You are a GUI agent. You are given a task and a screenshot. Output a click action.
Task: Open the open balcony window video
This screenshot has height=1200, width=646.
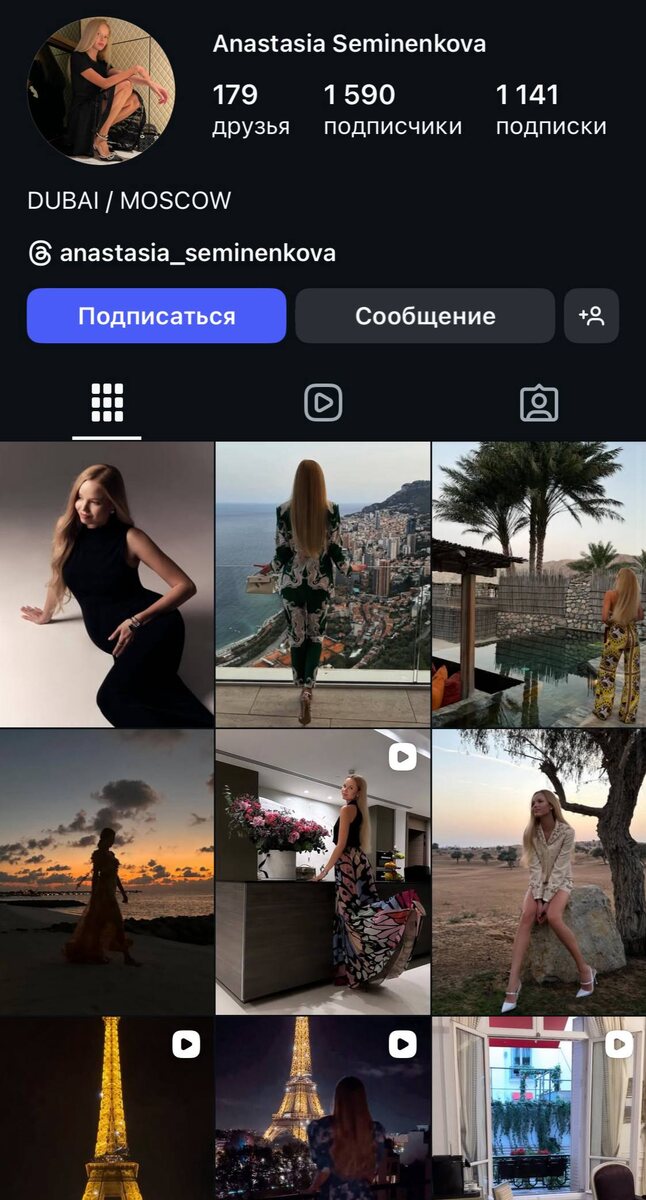tap(539, 1110)
